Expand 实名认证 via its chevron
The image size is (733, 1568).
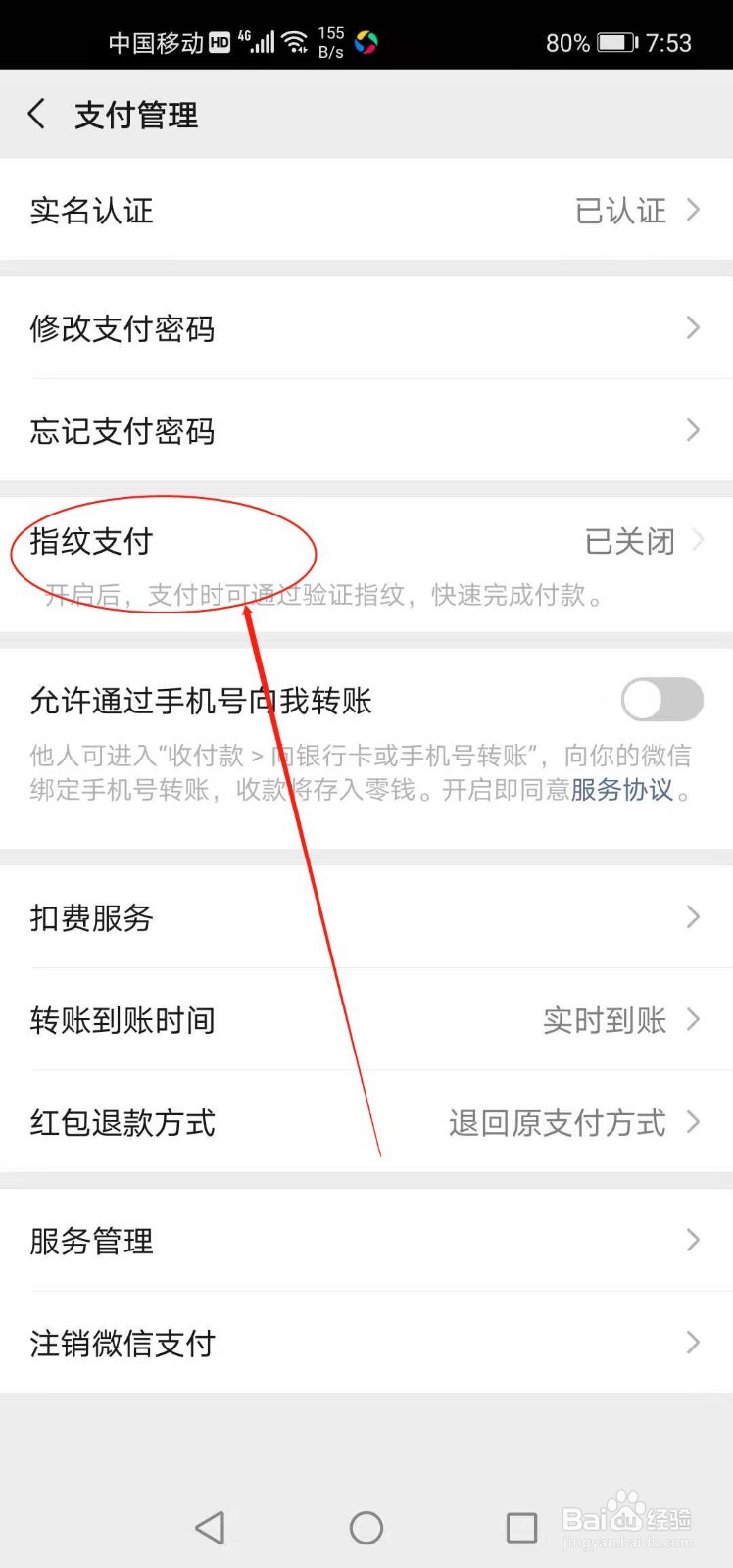[692, 210]
